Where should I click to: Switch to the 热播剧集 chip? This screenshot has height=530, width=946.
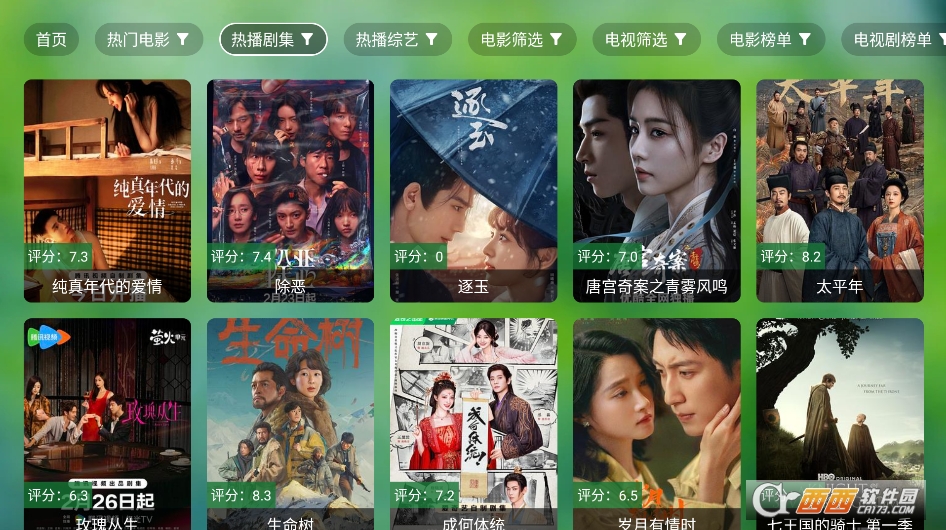[x=273, y=40]
